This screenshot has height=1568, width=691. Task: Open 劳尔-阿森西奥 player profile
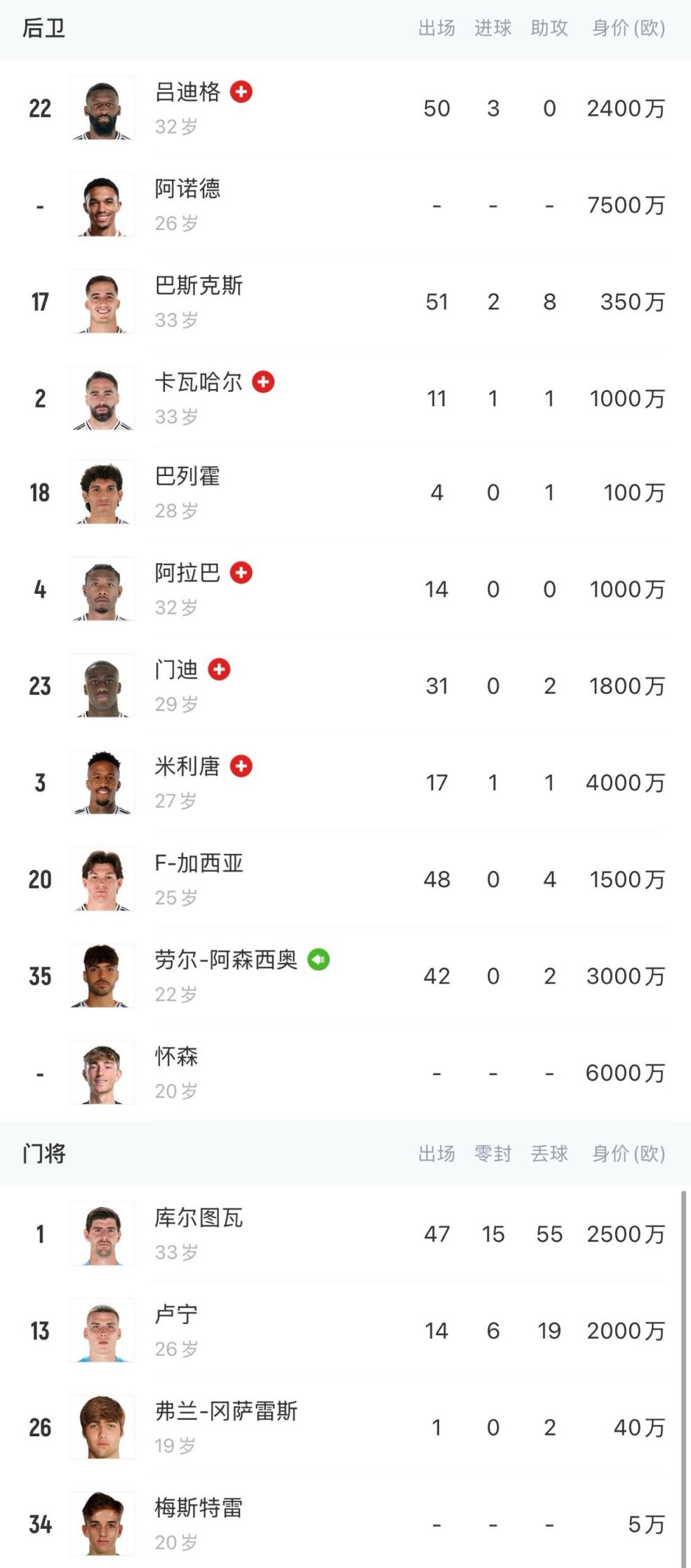click(x=226, y=961)
